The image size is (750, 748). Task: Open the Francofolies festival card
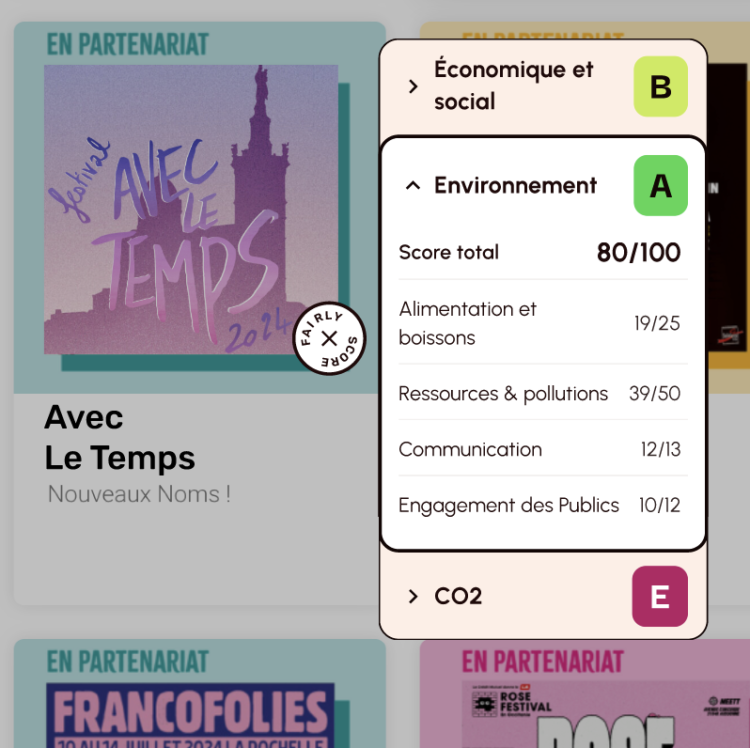(x=199, y=700)
